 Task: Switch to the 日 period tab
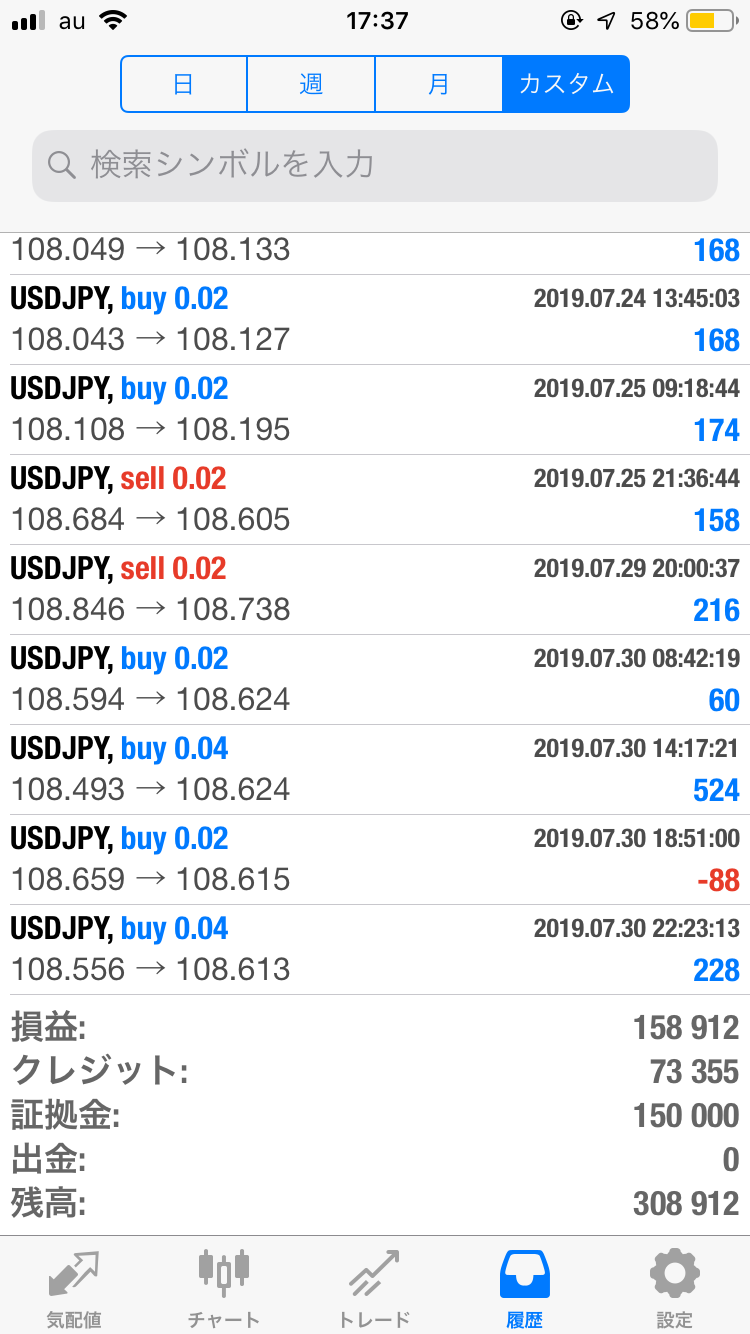click(x=184, y=84)
